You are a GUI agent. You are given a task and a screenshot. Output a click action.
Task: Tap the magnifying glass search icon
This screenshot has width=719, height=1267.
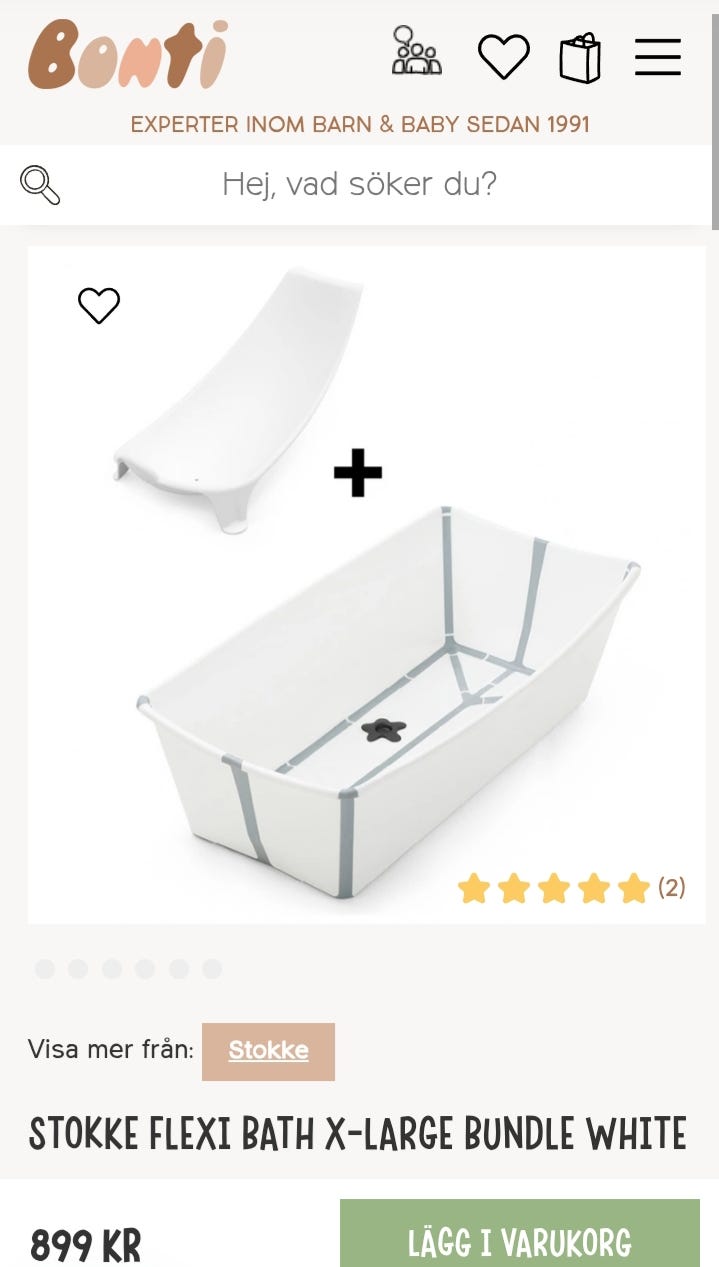click(x=40, y=185)
